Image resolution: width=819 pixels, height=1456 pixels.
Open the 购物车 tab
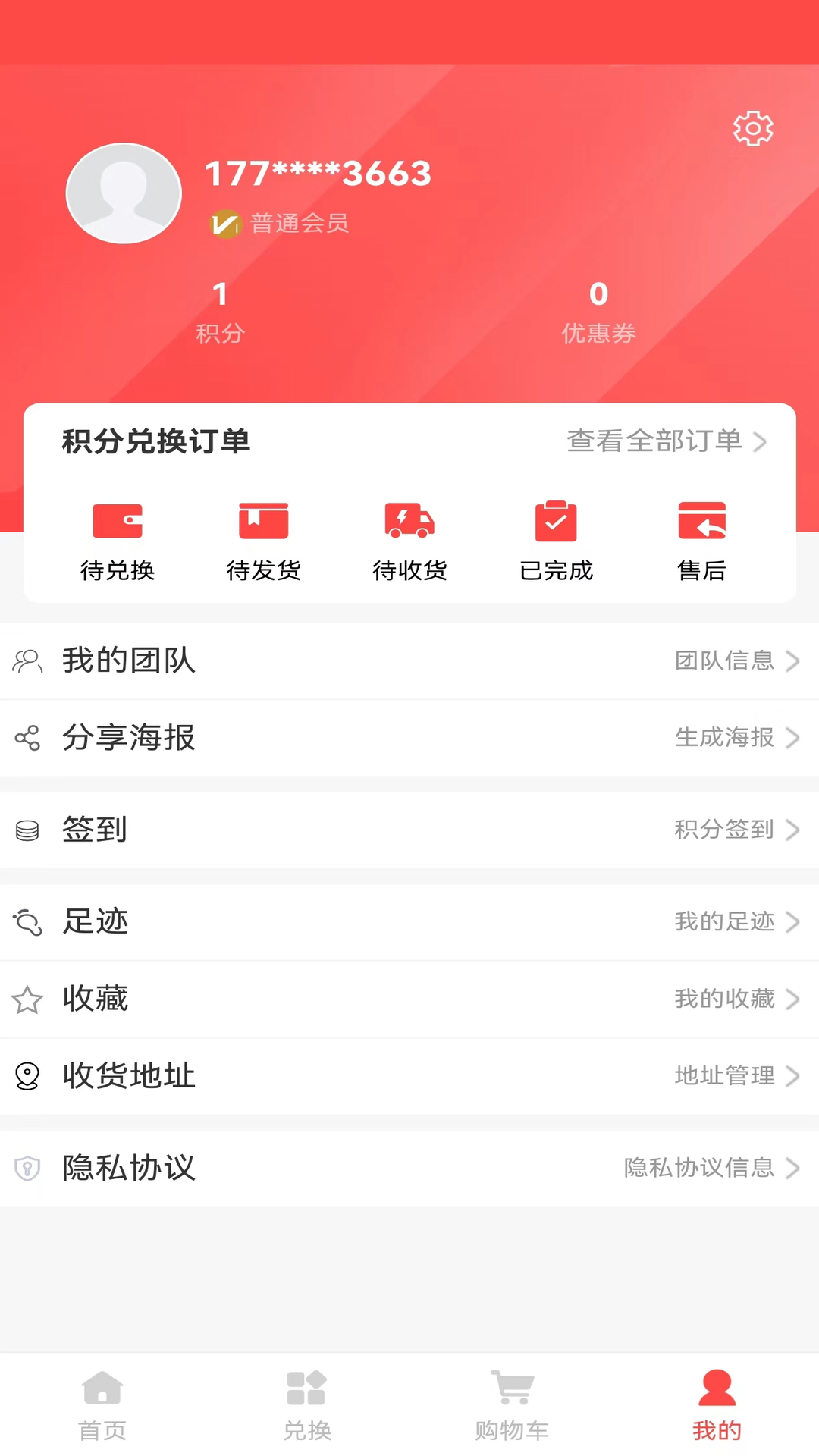(512, 1407)
